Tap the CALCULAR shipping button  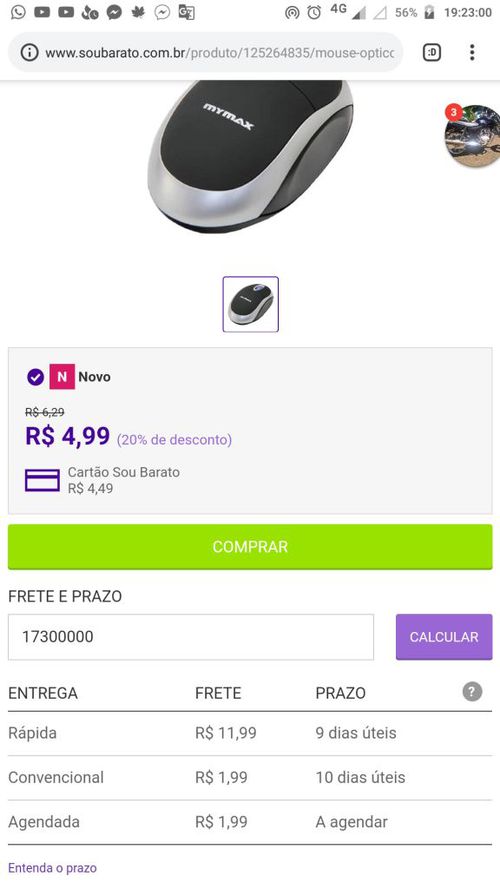[444, 637]
